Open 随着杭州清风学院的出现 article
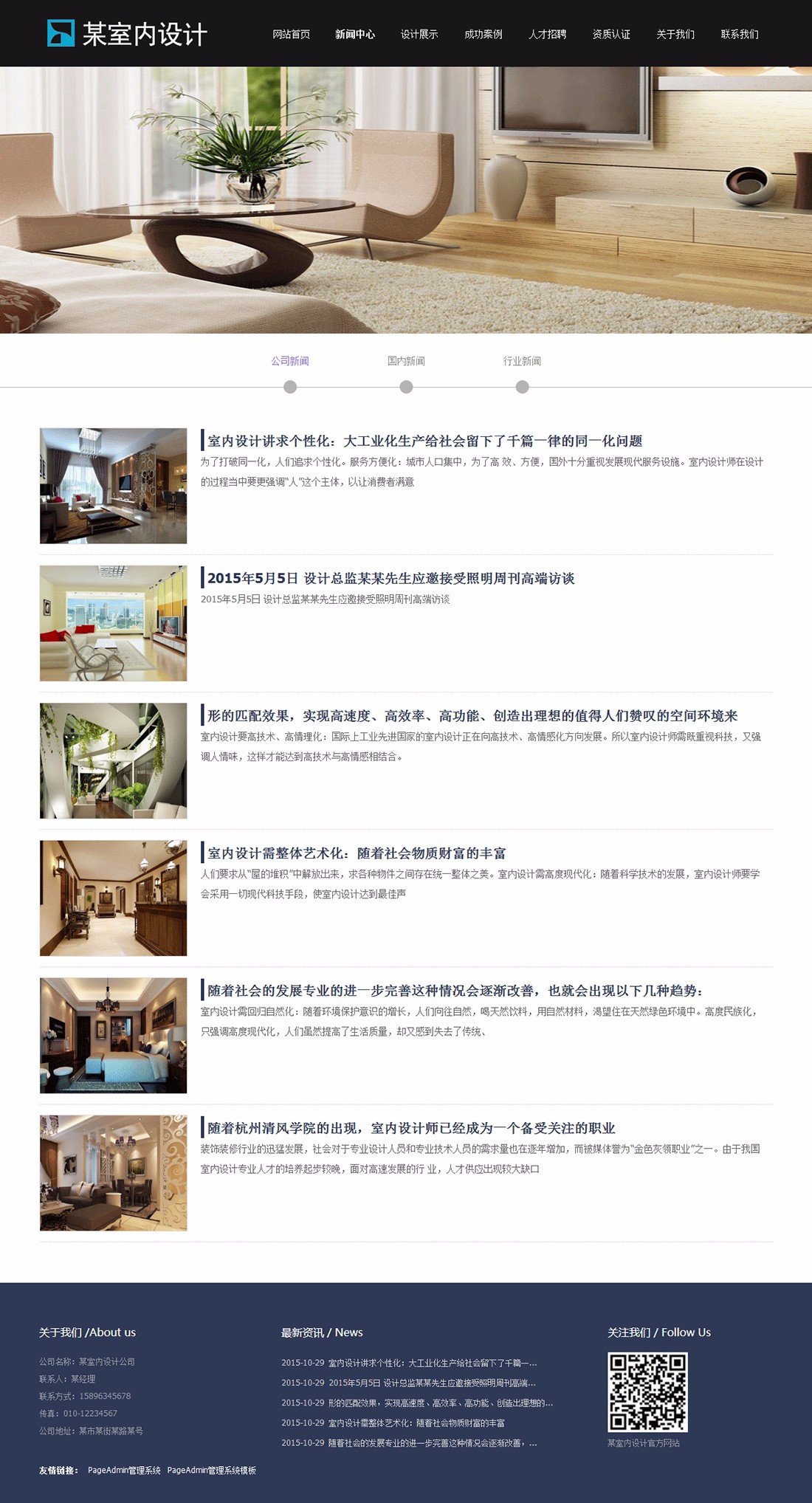 [411, 1128]
